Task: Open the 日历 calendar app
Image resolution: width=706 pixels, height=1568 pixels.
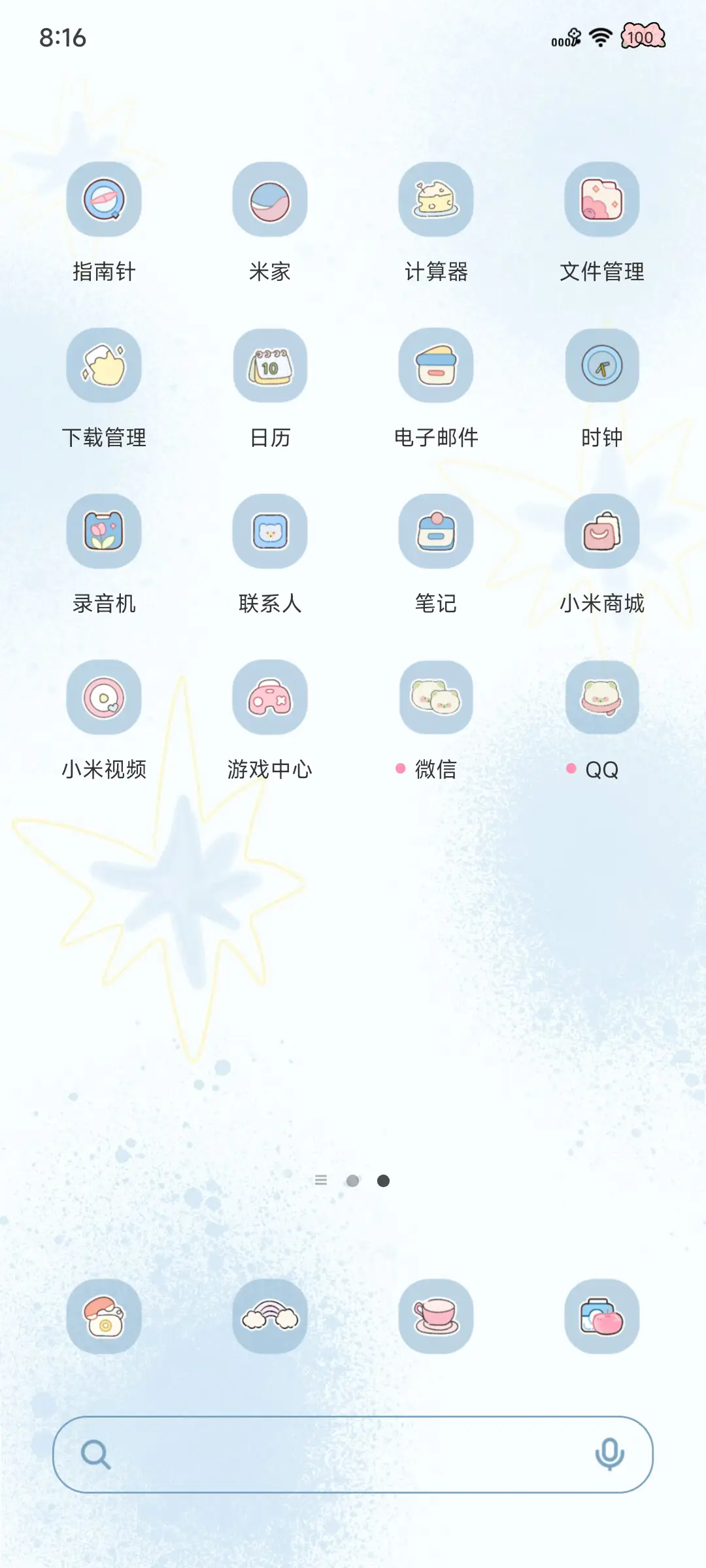Action: tap(270, 366)
